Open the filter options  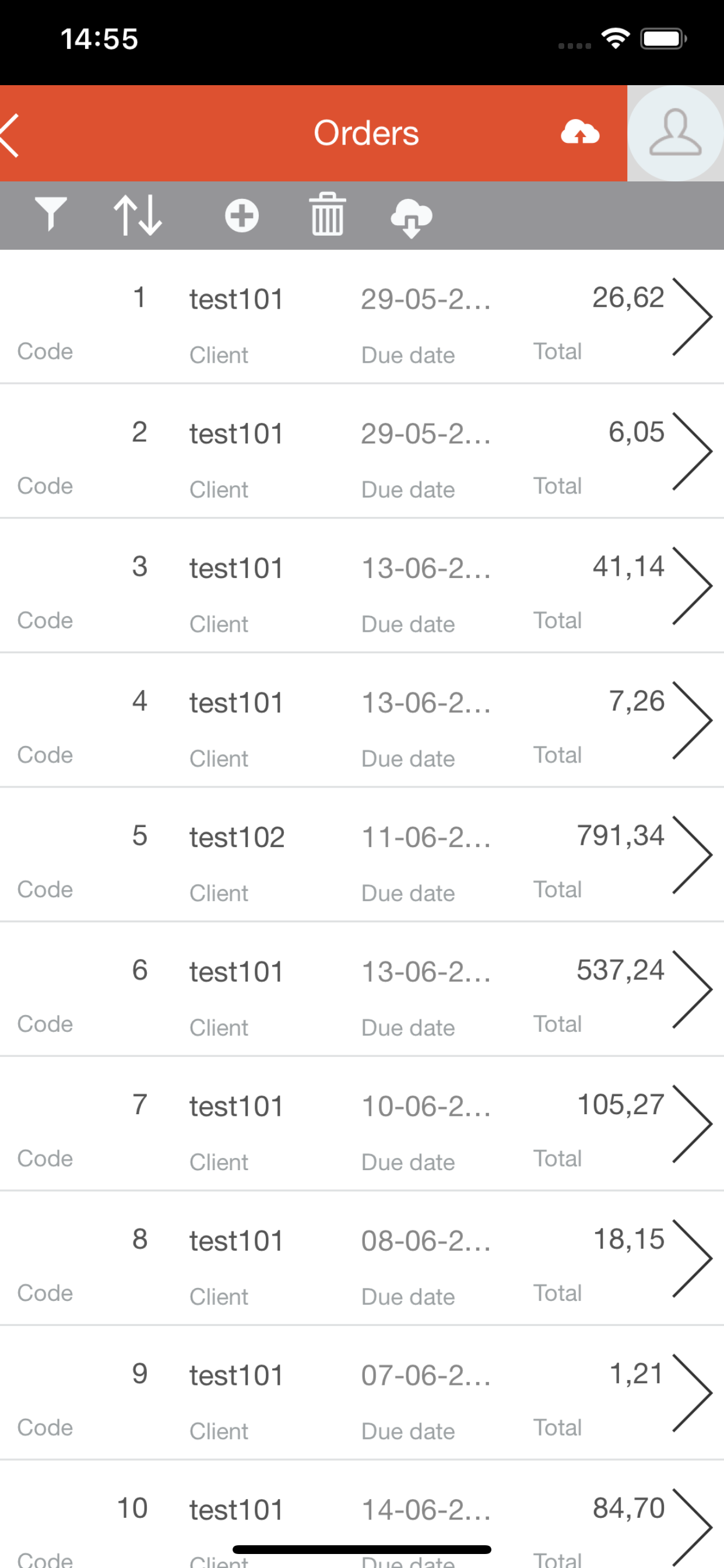(x=51, y=215)
